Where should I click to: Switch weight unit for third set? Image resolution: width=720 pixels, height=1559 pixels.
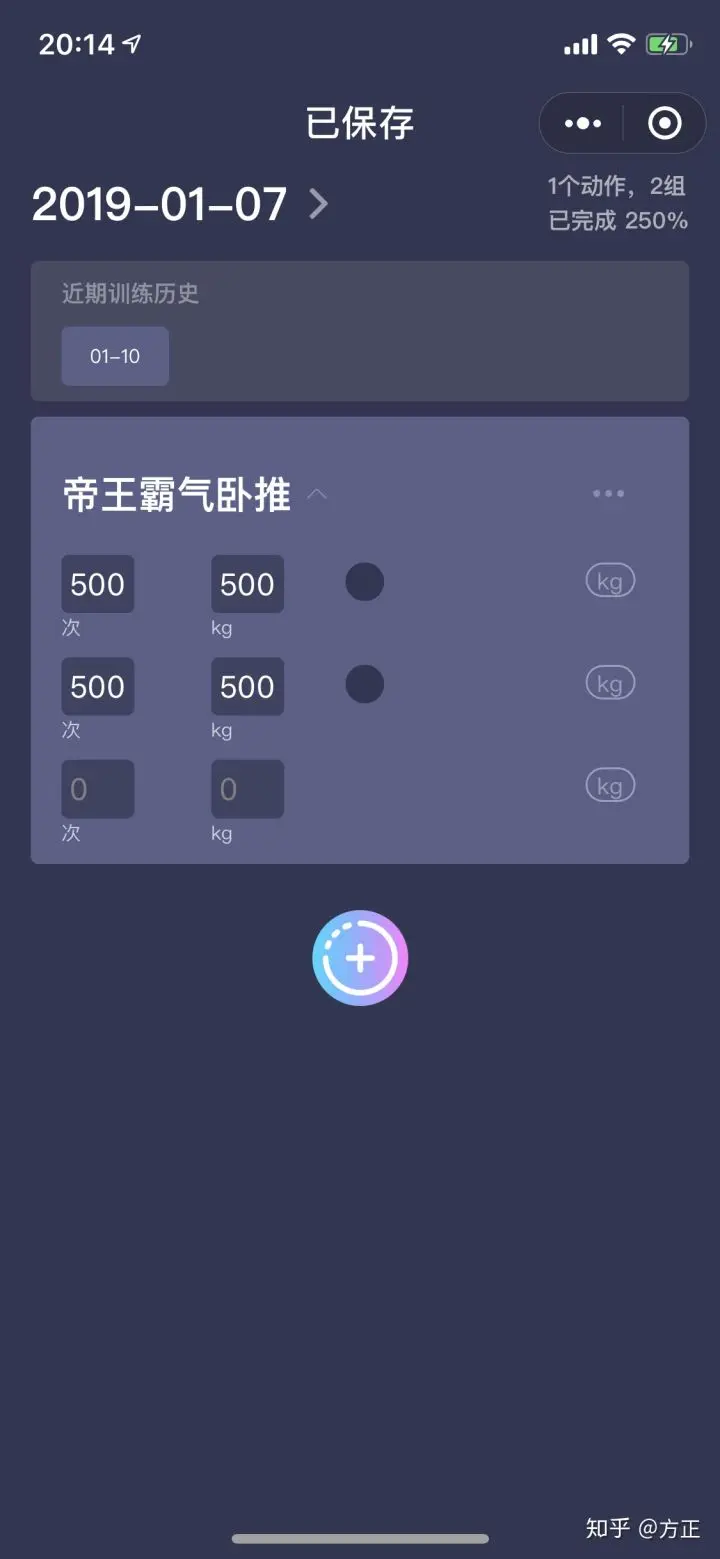610,785
